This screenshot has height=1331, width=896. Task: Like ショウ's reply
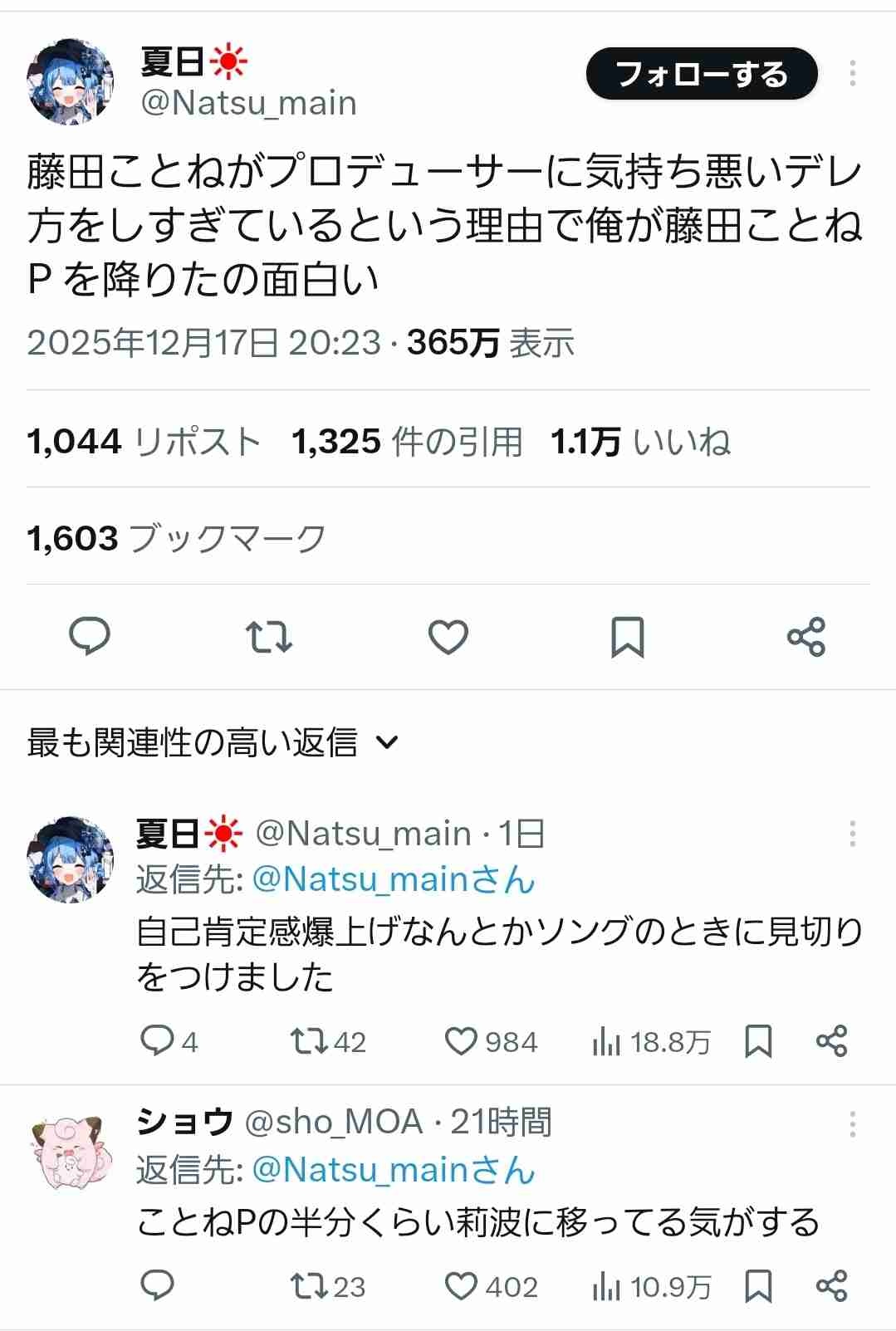tap(462, 1286)
